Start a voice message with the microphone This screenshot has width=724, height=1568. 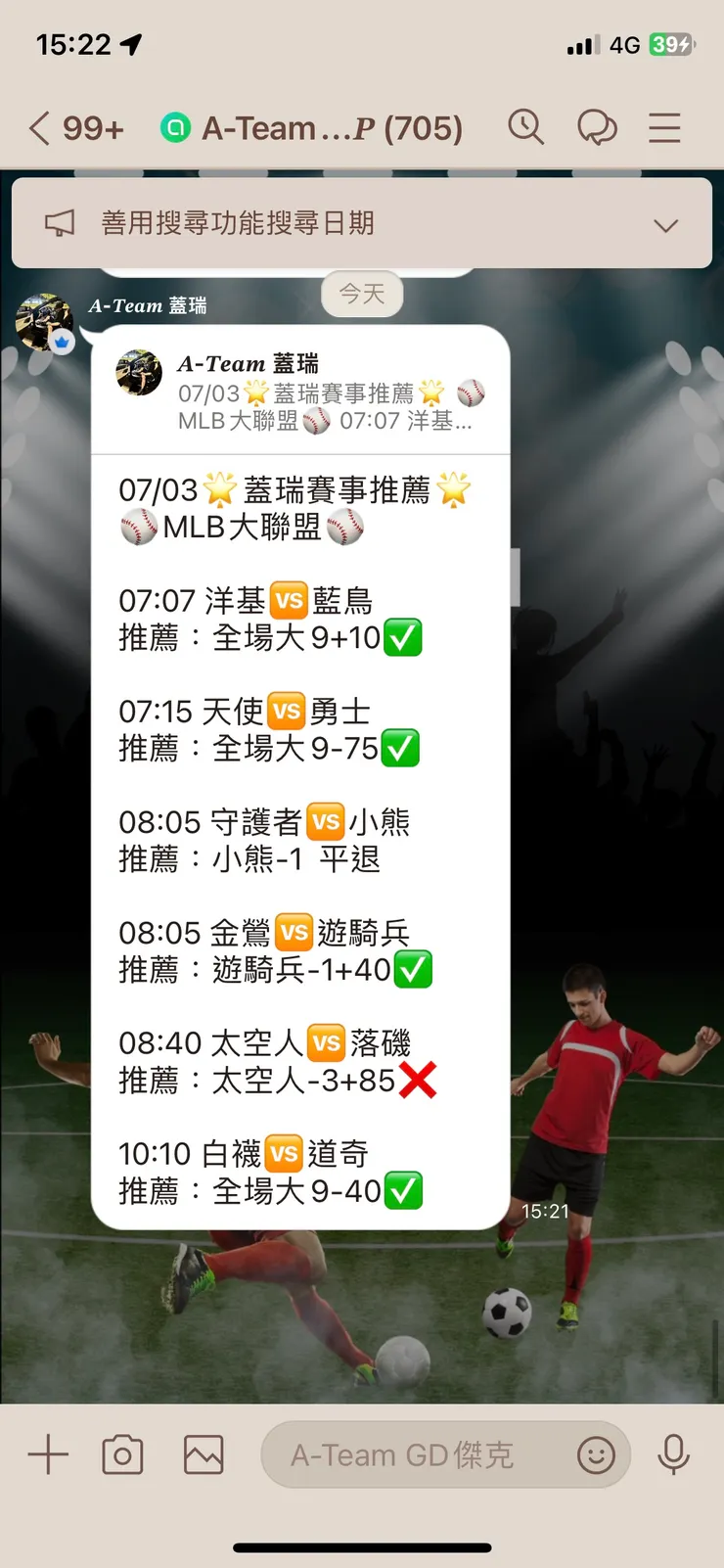pos(675,1454)
